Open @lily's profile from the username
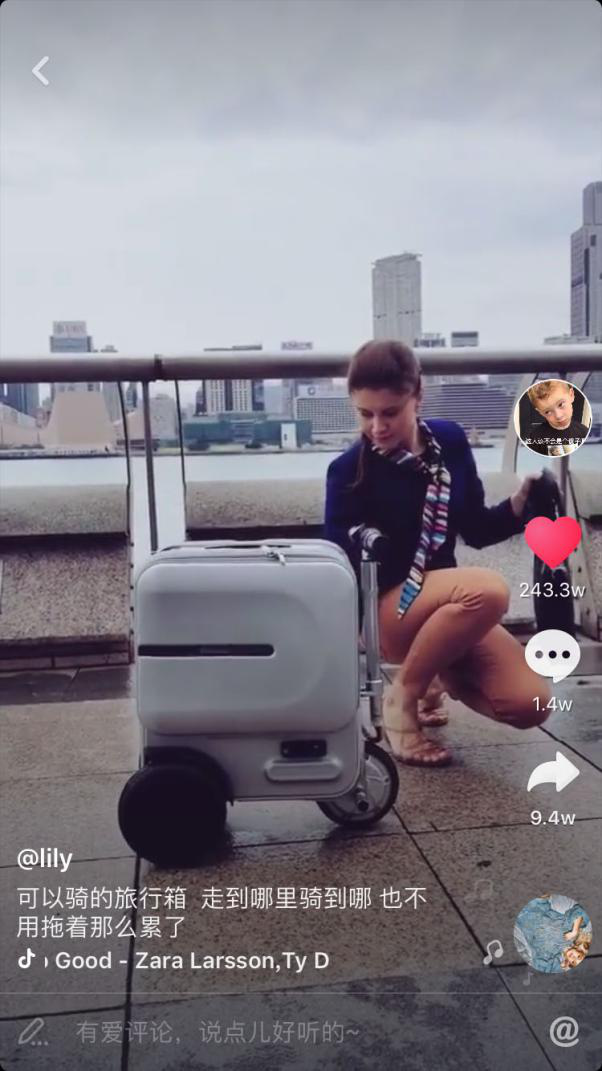 (x=45, y=859)
